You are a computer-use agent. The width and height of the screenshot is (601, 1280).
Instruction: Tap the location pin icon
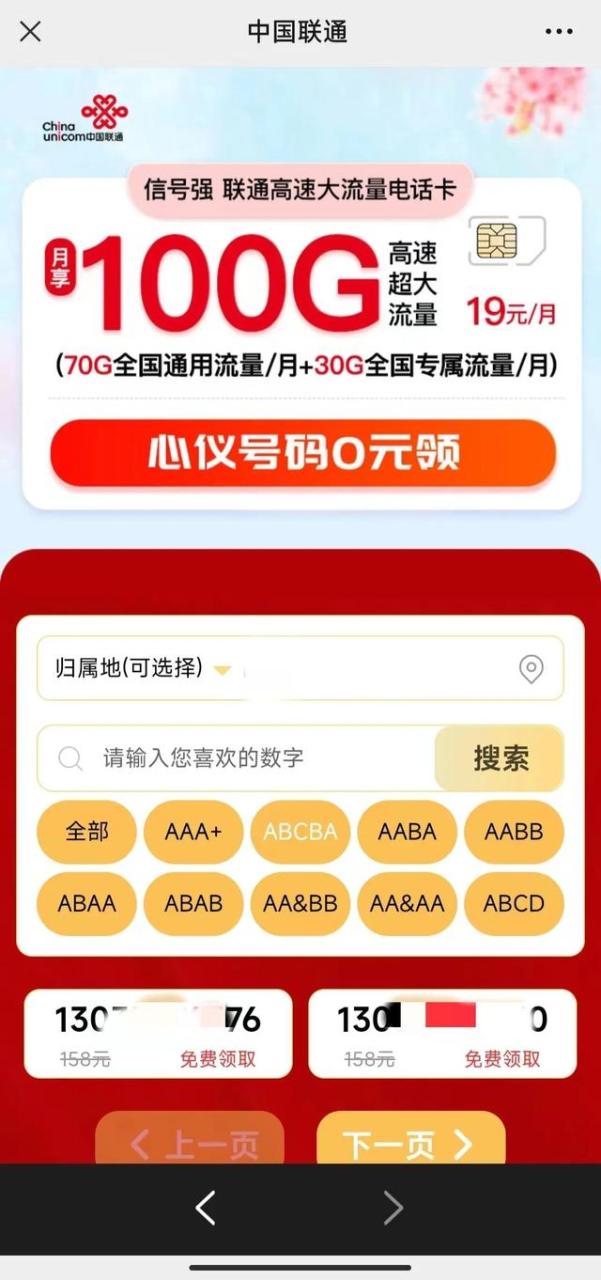click(x=531, y=669)
